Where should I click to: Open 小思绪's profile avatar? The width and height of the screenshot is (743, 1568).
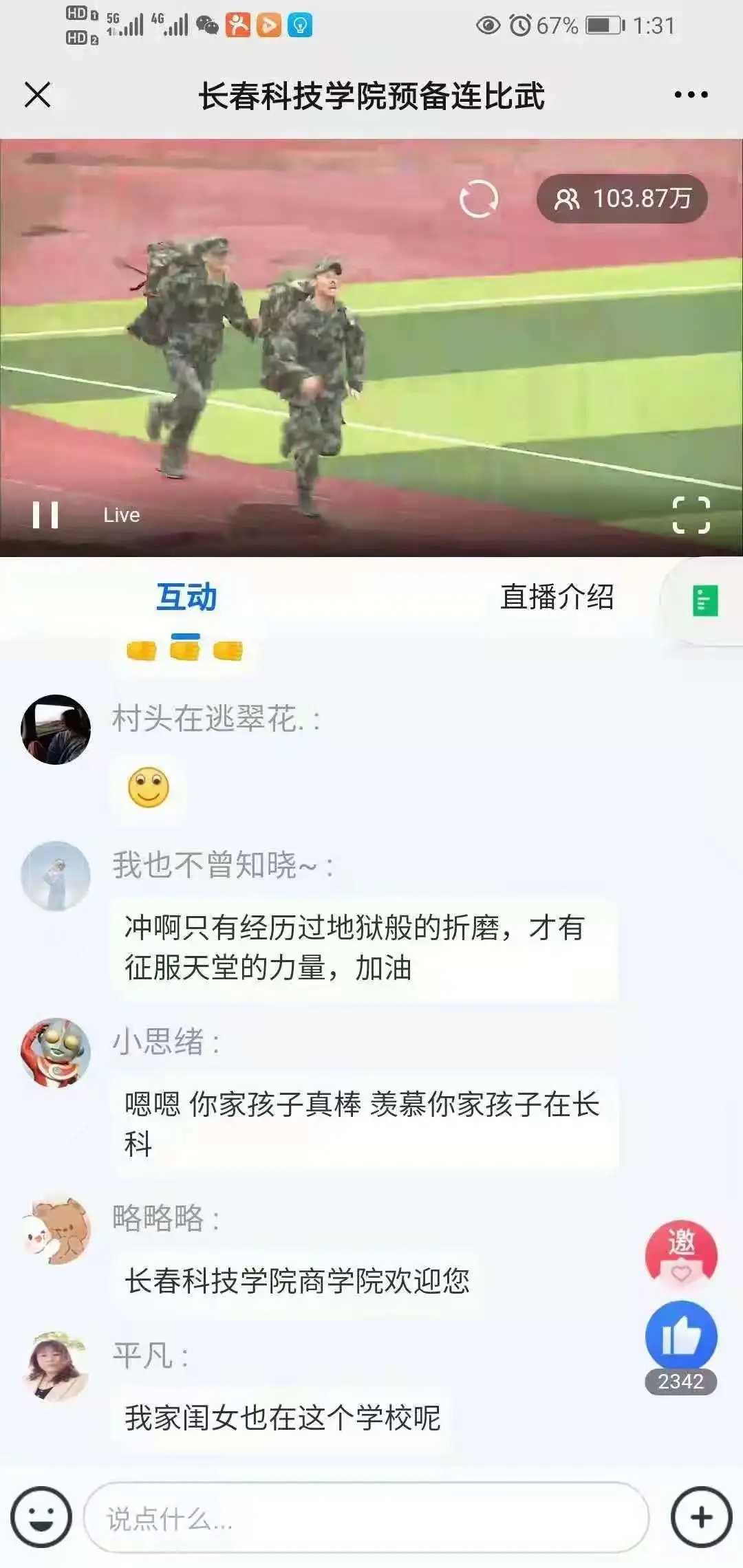click(x=56, y=1053)
